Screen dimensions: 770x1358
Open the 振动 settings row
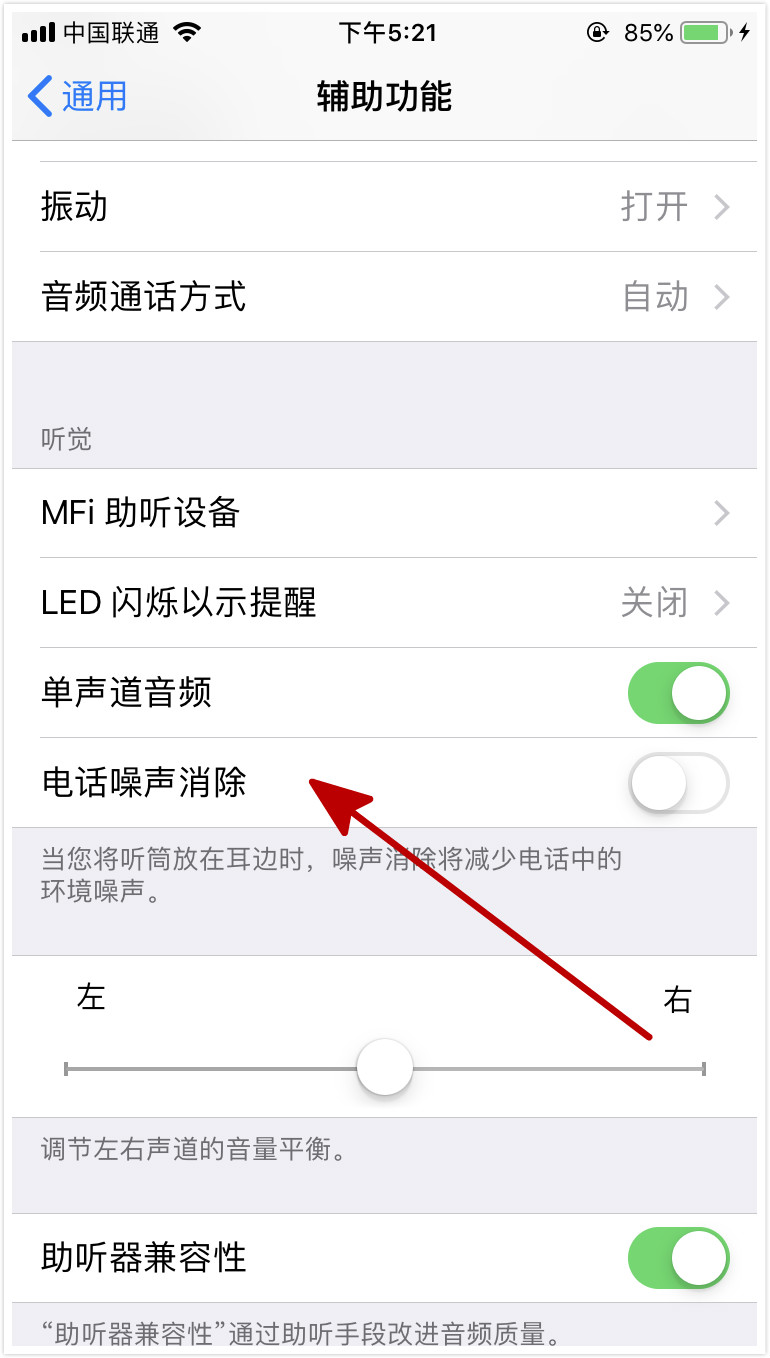click(385, 207)
